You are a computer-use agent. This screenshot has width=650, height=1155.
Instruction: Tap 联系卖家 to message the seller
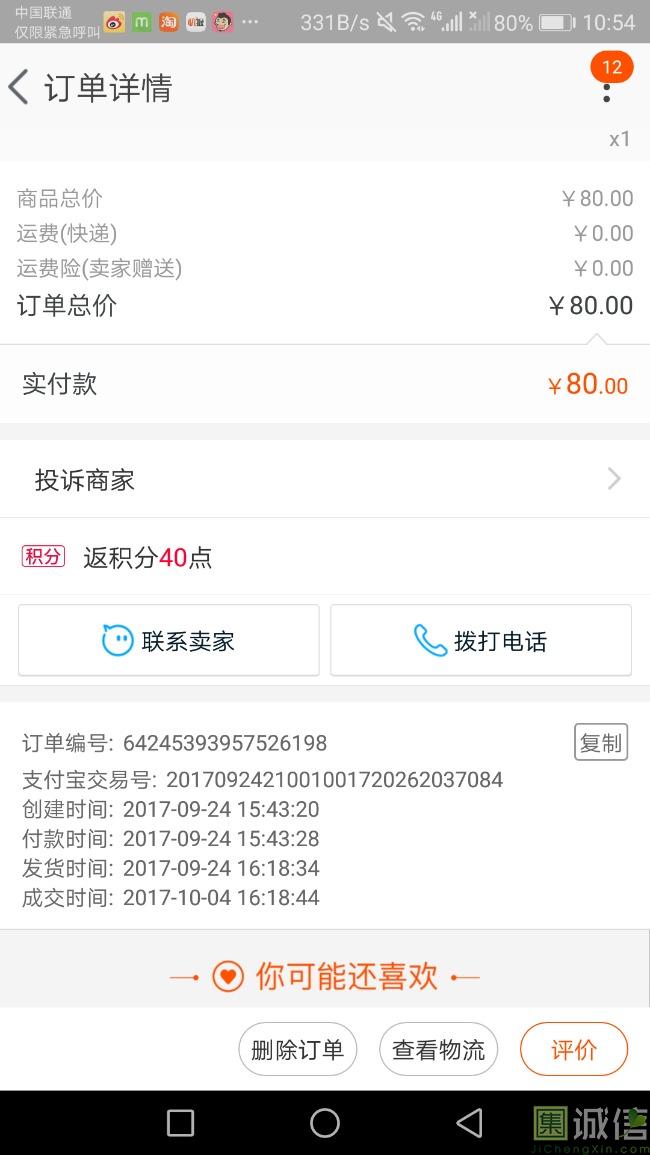[x=169, y=640]
